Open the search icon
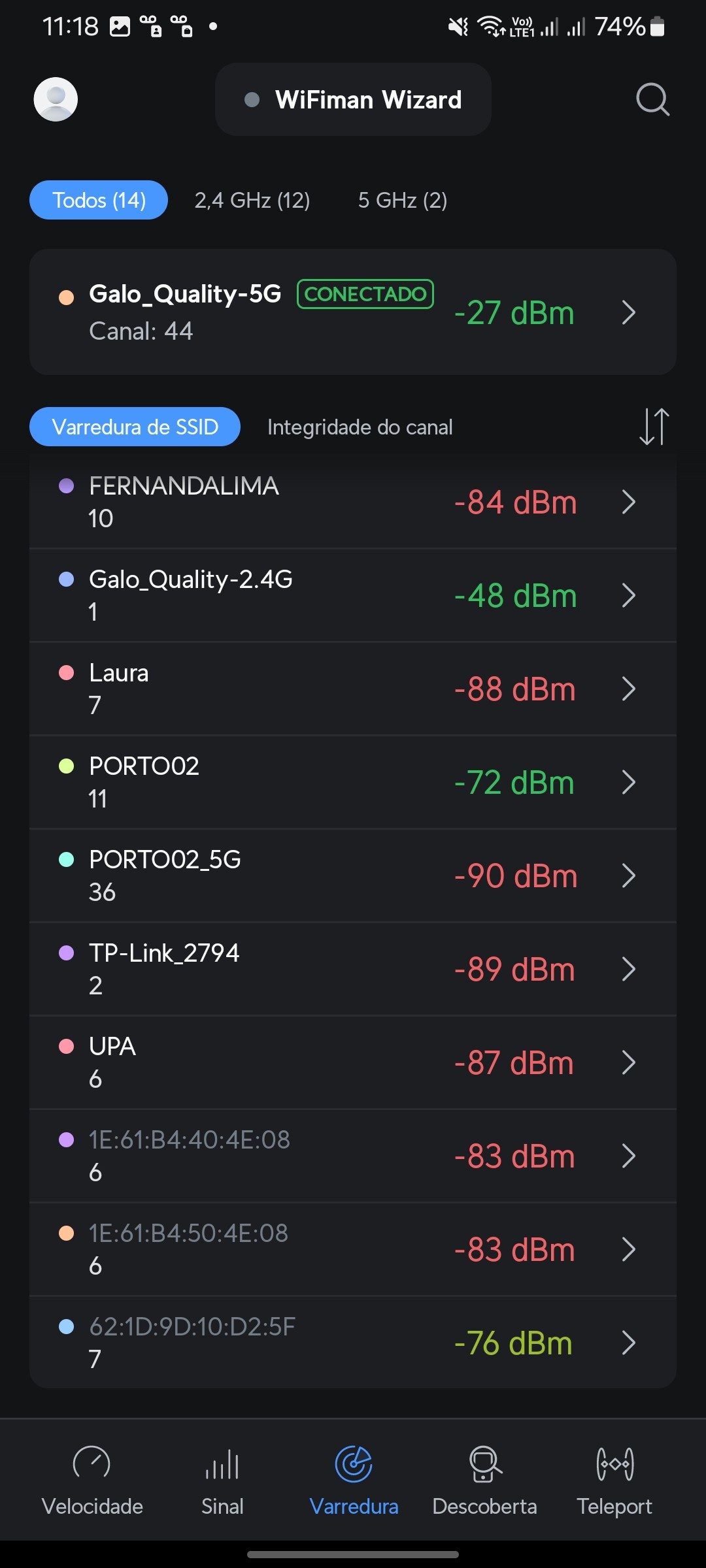 [652, 99]
